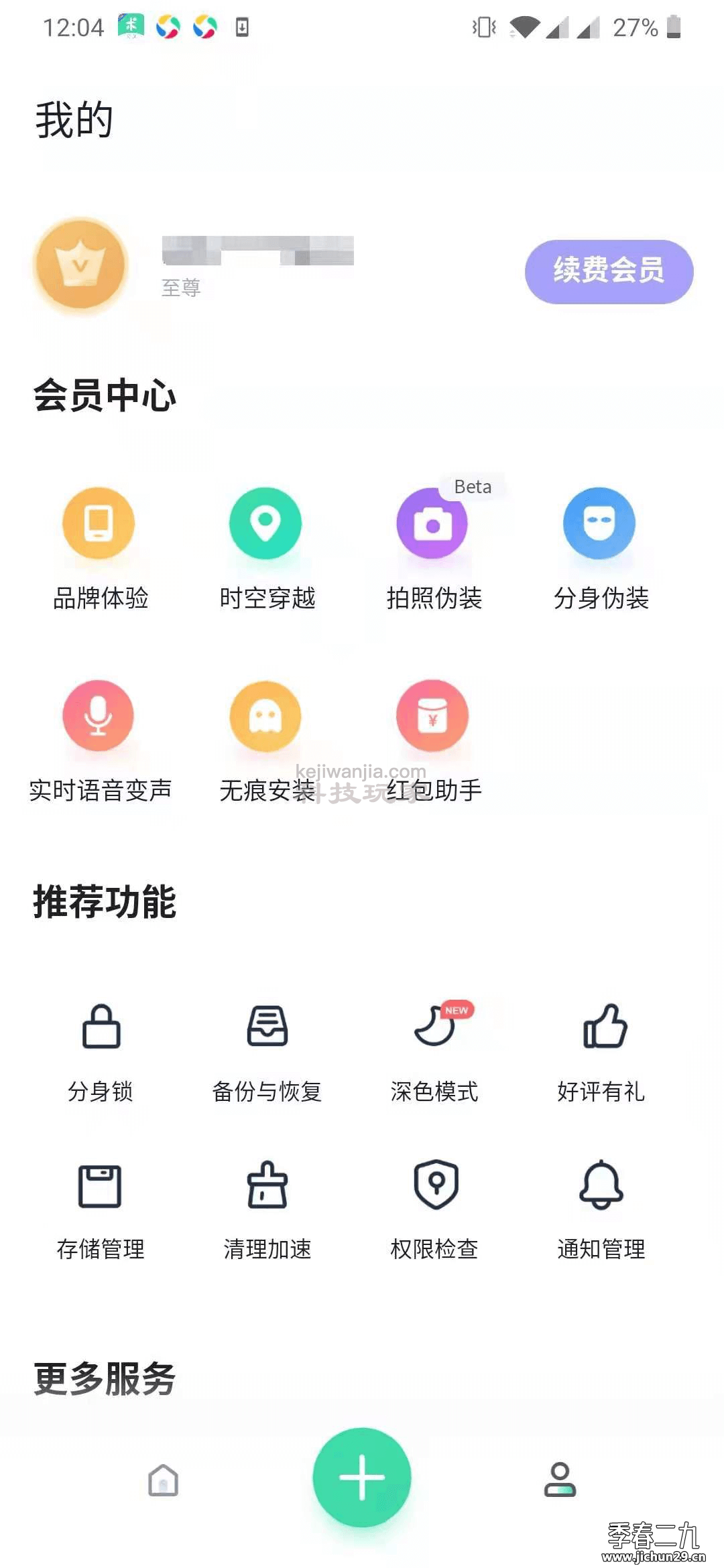
Task: Tap the green plus add button
Action: coord(362,1477)
